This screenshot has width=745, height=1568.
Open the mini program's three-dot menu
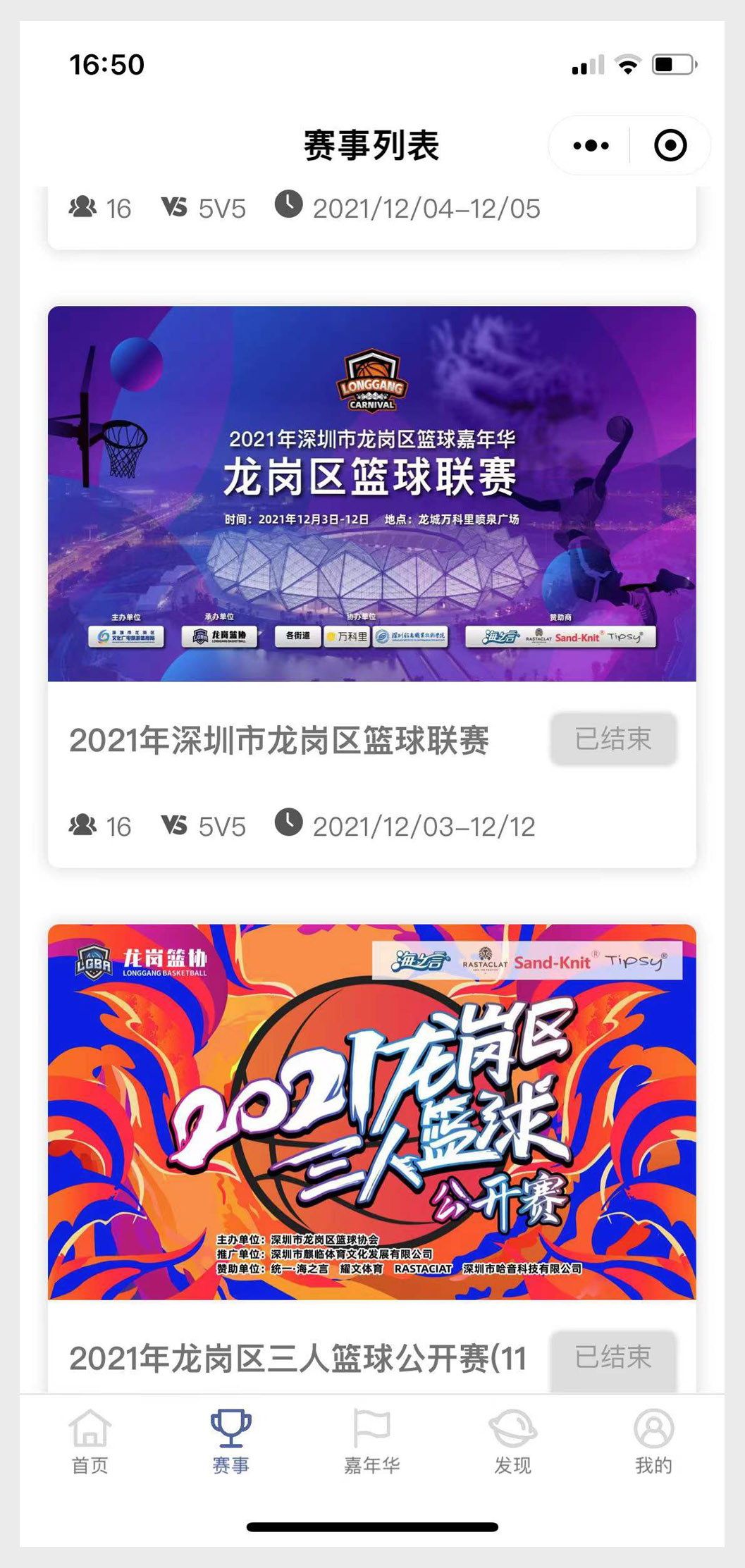click(591, 146)
